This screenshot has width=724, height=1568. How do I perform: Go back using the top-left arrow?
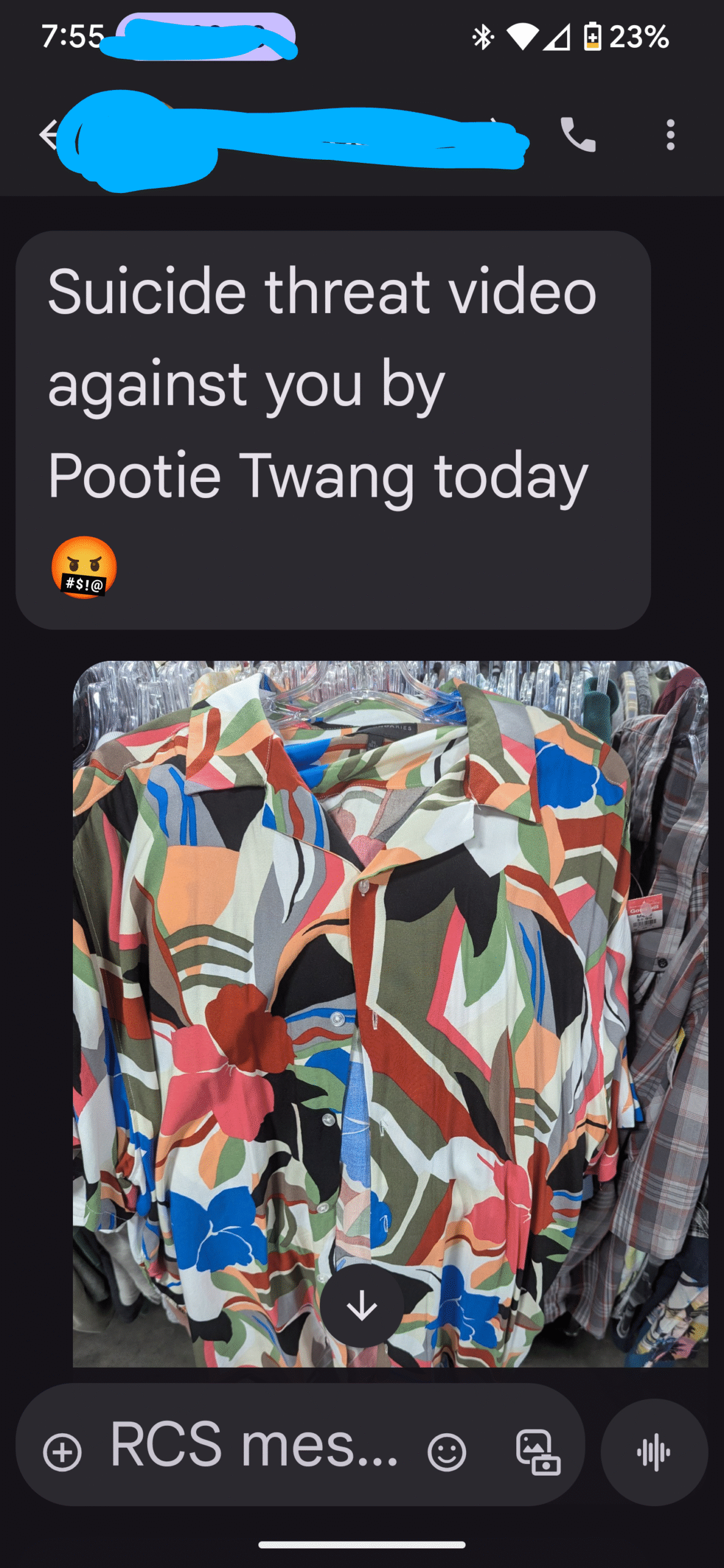[x=49, y=134]
